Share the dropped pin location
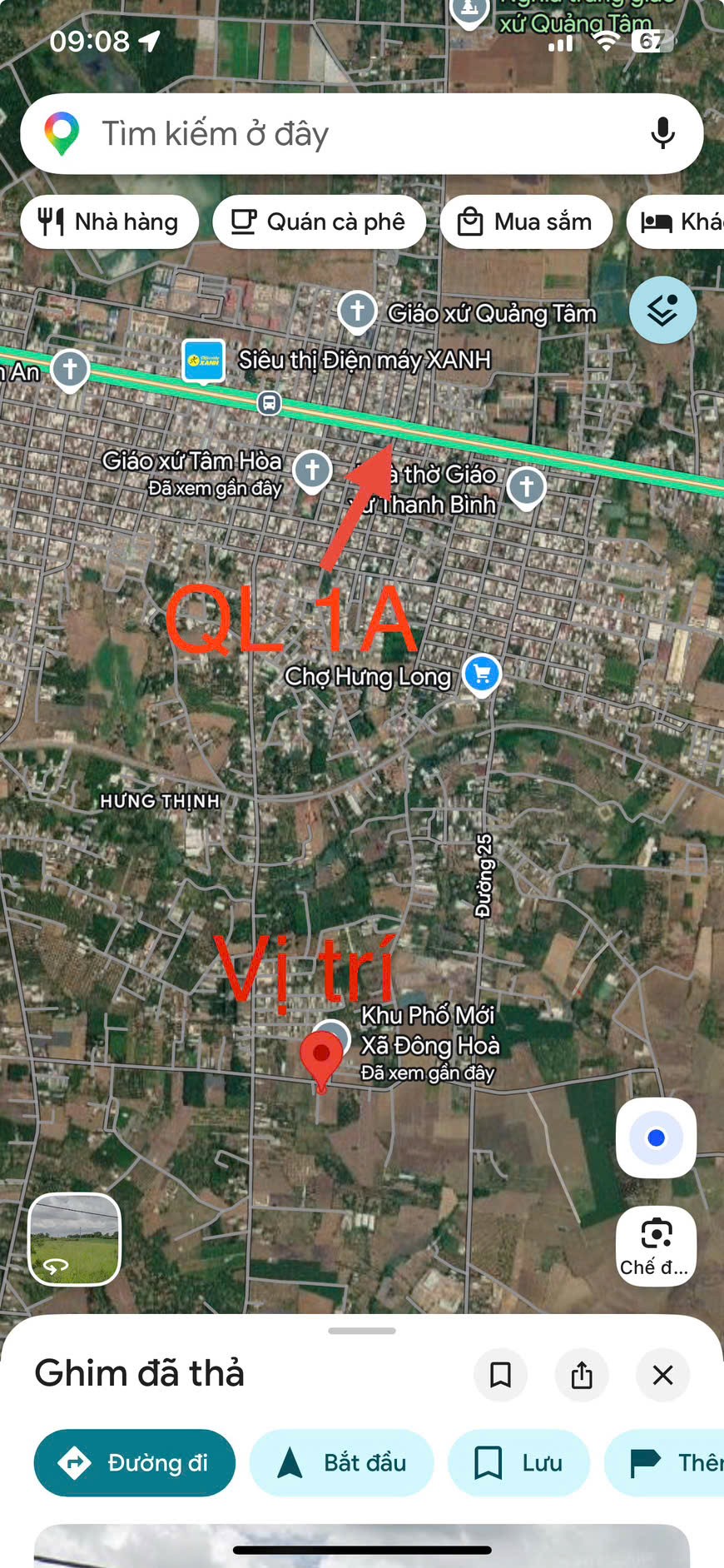Viewport: 724px width, 1568px height. [582, 1375]
